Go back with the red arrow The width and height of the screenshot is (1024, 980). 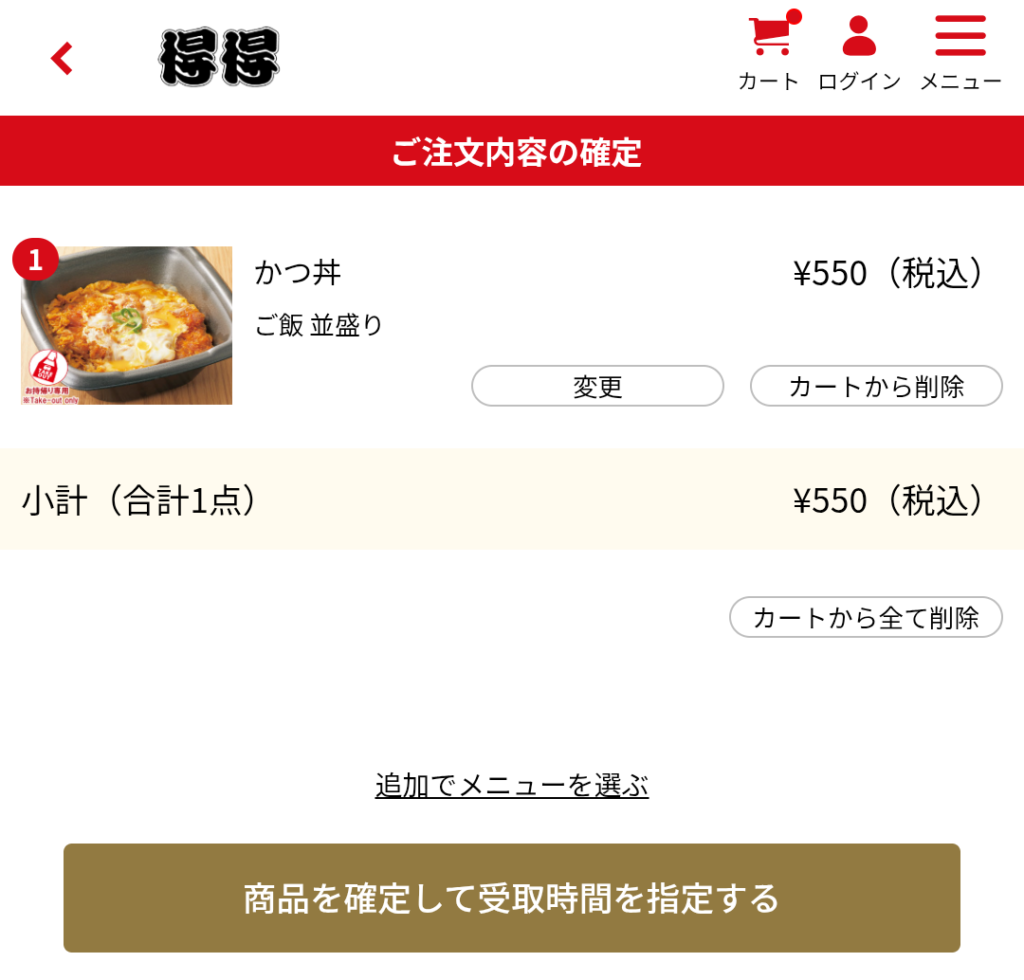point(62,58)
